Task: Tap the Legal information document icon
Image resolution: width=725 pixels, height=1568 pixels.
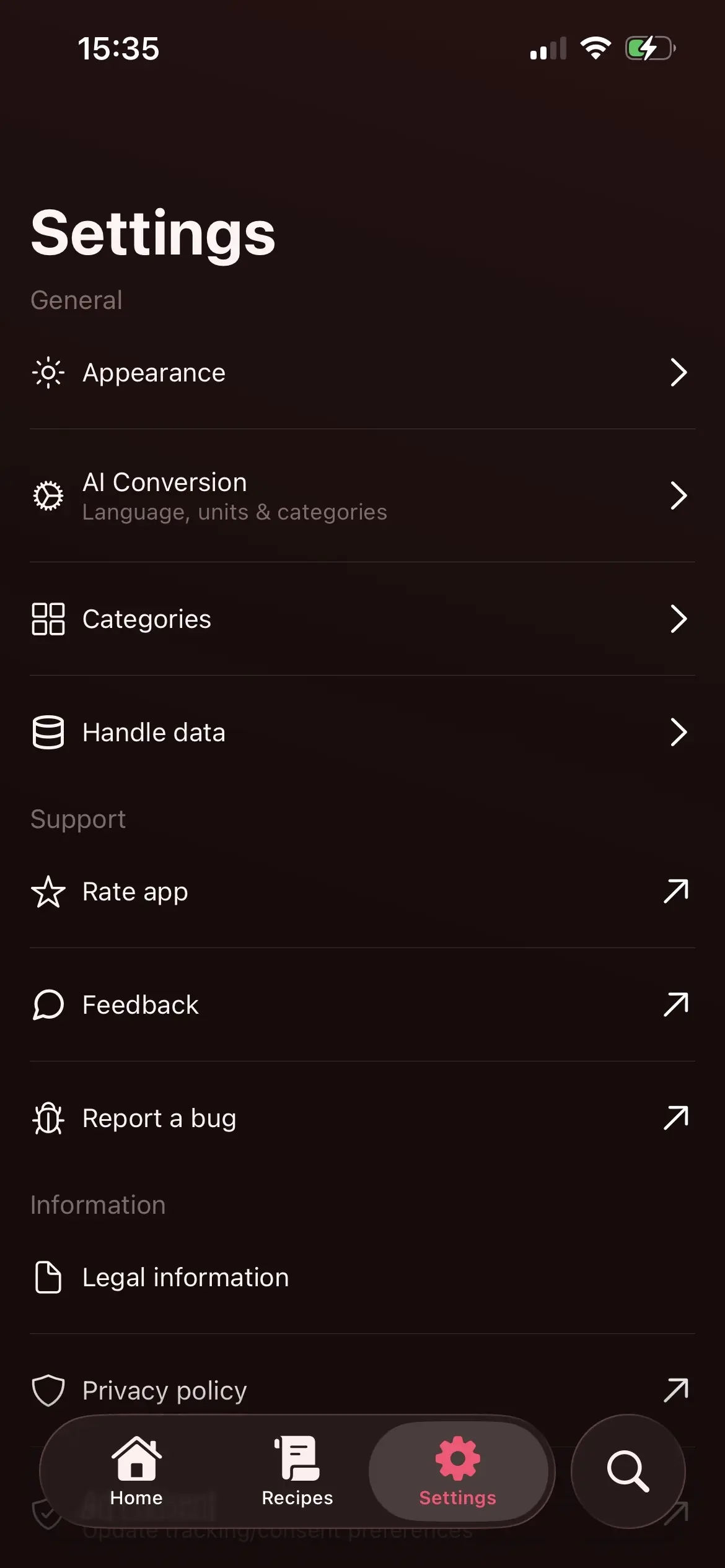Action: tap(48, 1277)
